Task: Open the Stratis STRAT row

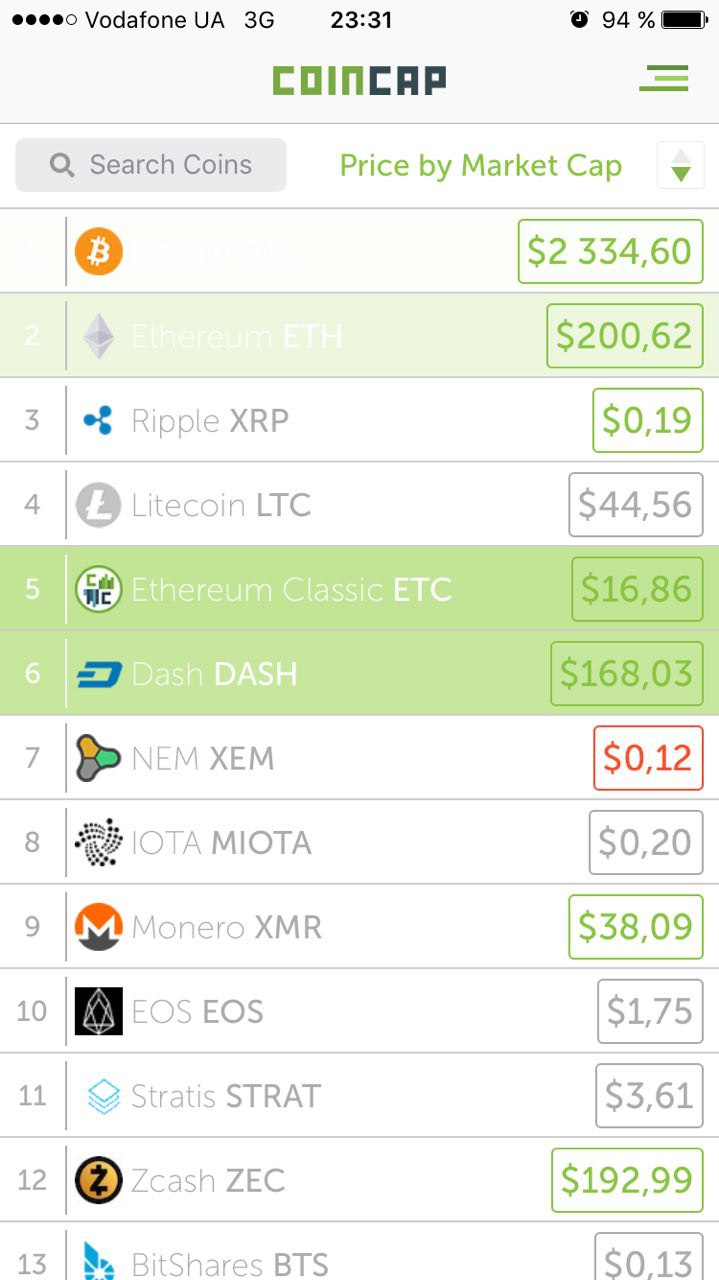Action: tap(359, 1095)
